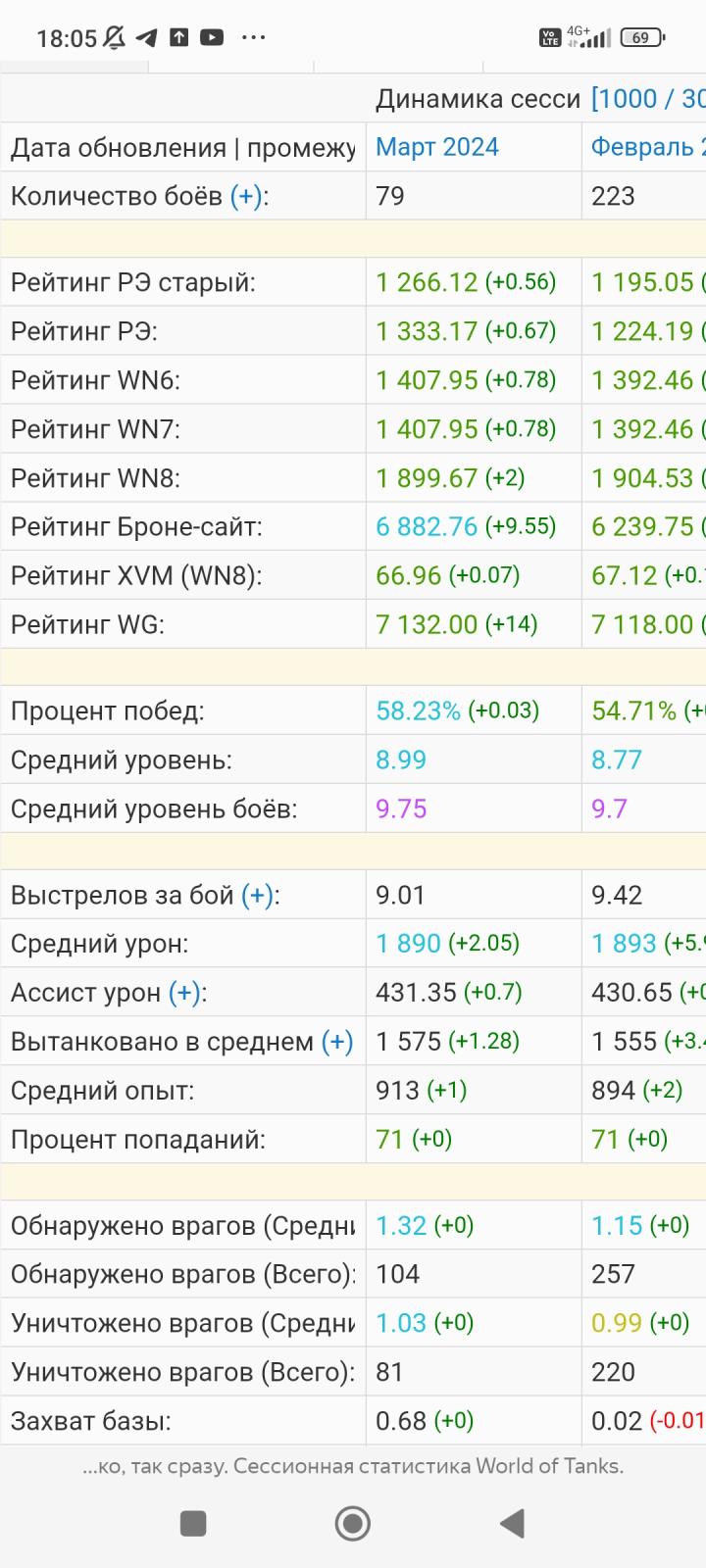The width and height of the screenshot is (706, 1568).
Task: Open the Февраль column link
Action: [645, 147]
